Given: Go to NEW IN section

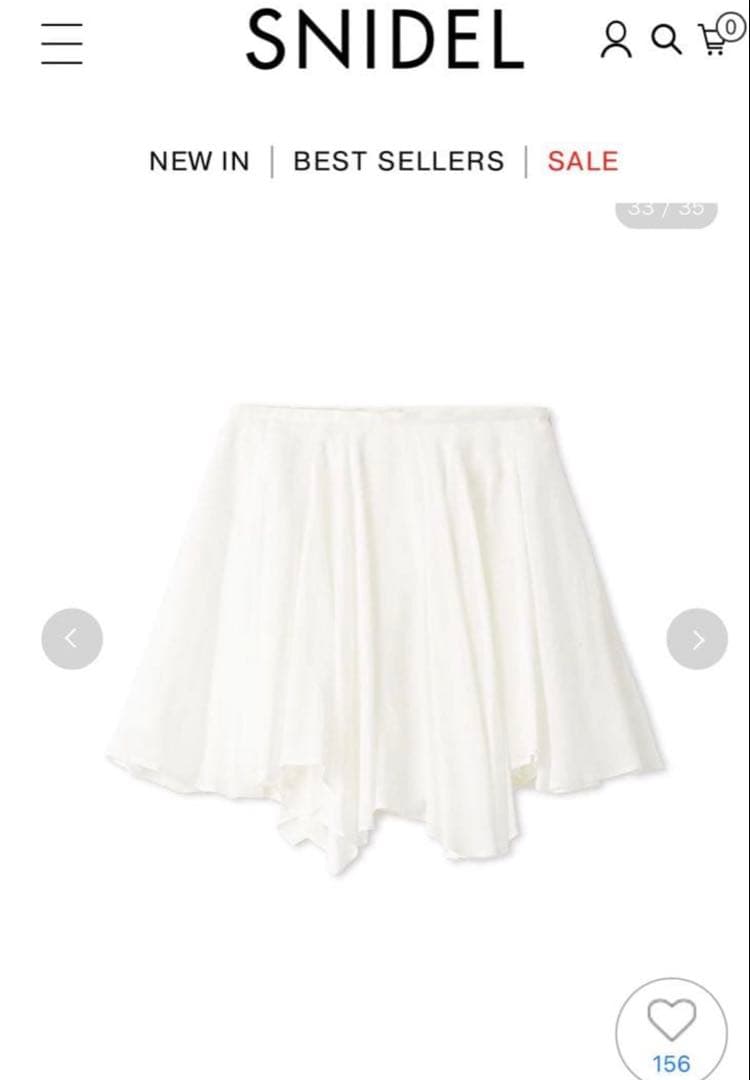Looking at the screenshot, I should [x=199, y=161].
